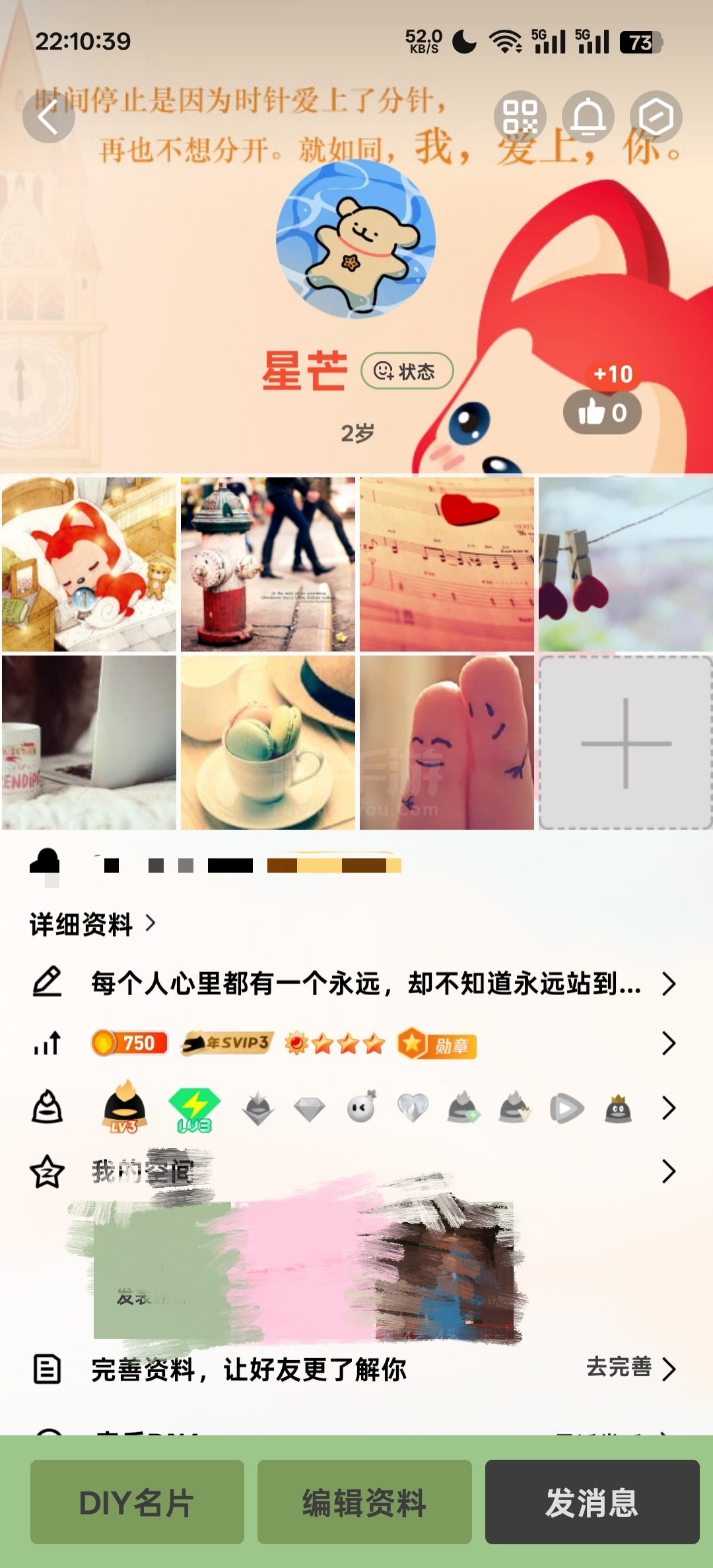Set status with the 状态 chip
Viewport: 713px width, 1568px height.
(x=407, y=371)
